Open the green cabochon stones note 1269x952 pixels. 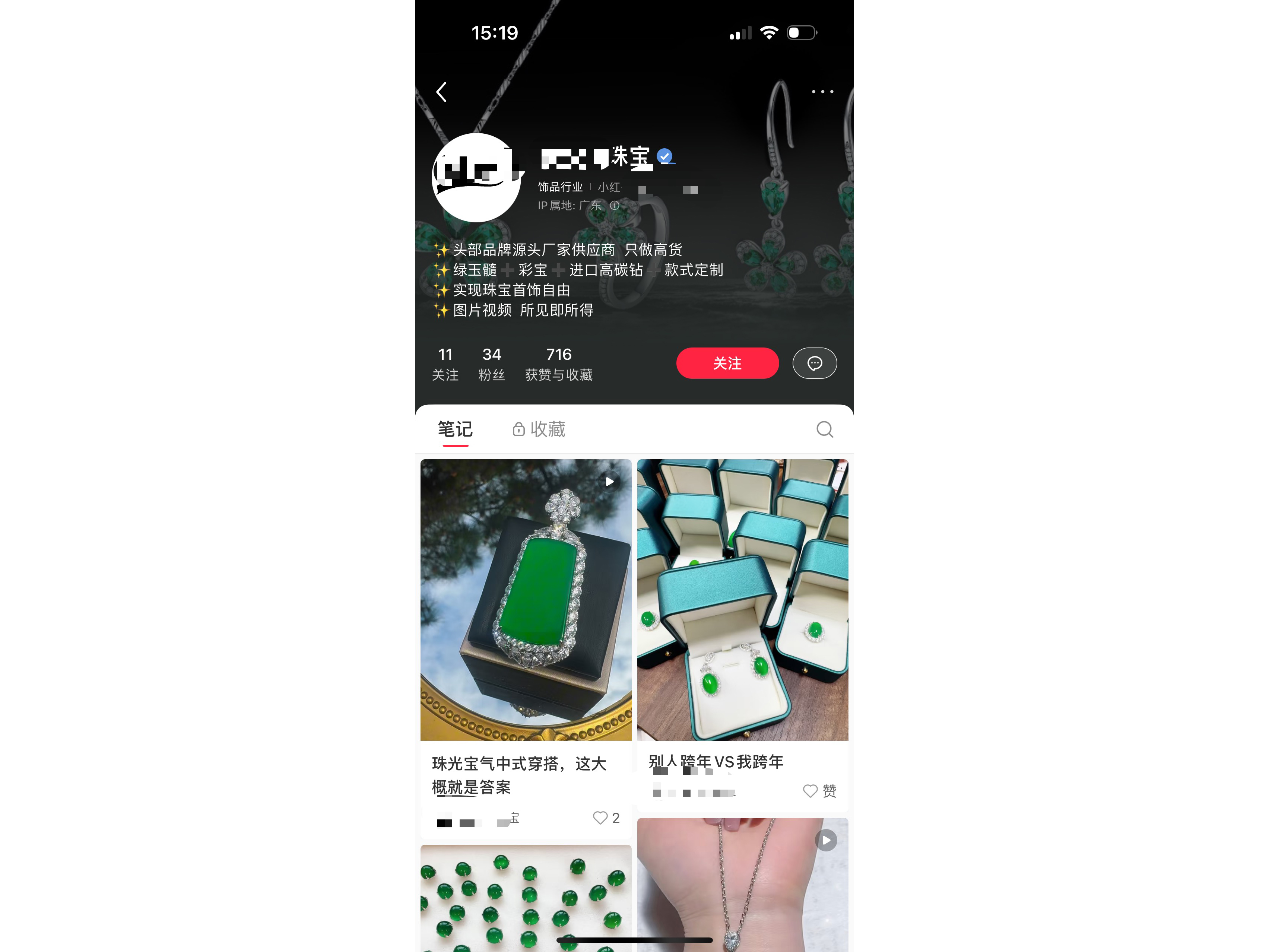(x=526, y=898)
